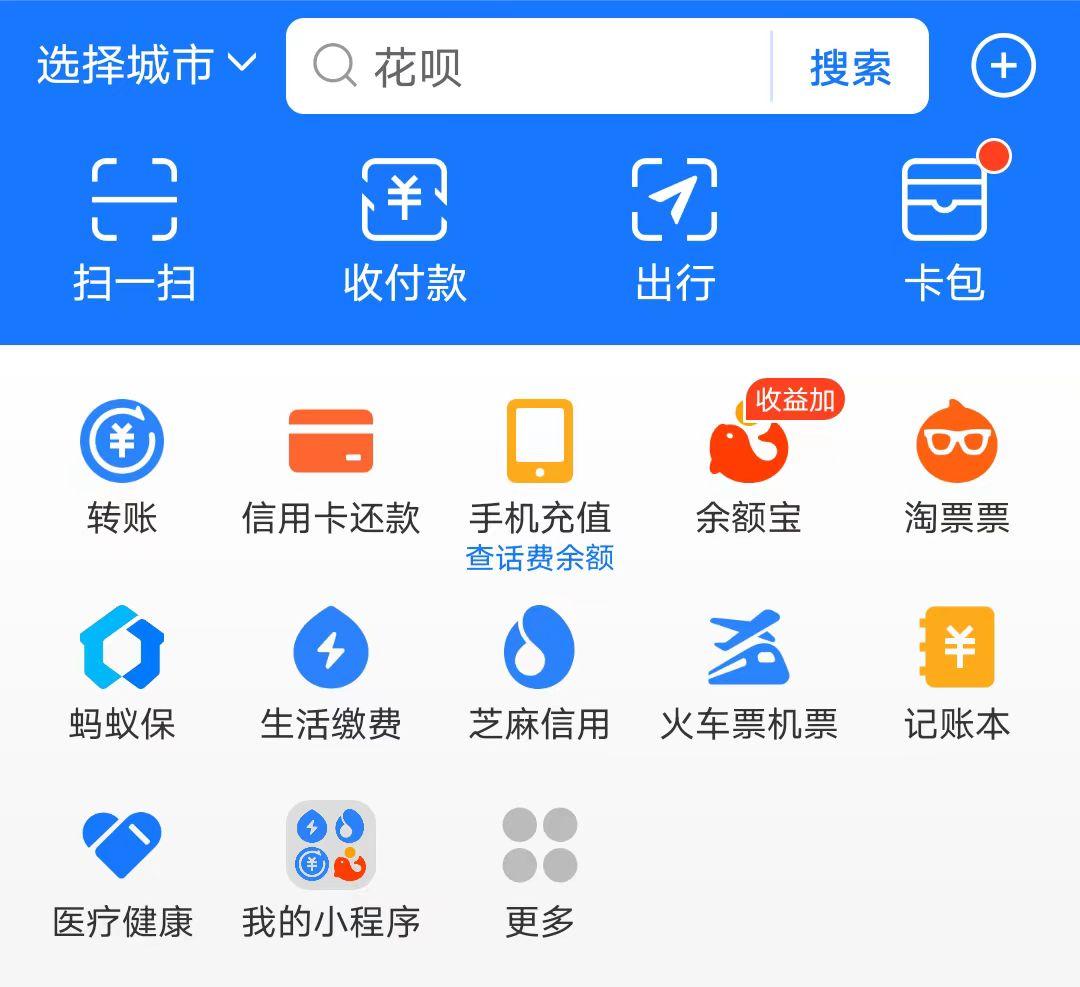Viewport: 1080px width, 987px height.
Task: Launch 淘票票 movie tickets
Action: click(x=957, y=467)
